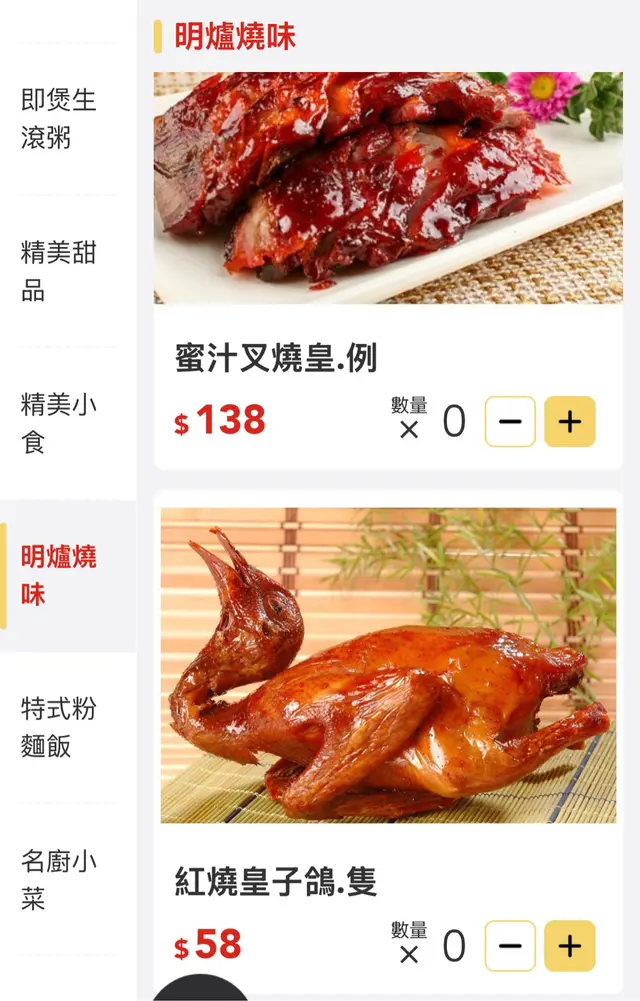Screen dimensions: 640x1001
Task: Reduce 紅燒皇子鴿.隻 quantity with minus
Action: 510,946
